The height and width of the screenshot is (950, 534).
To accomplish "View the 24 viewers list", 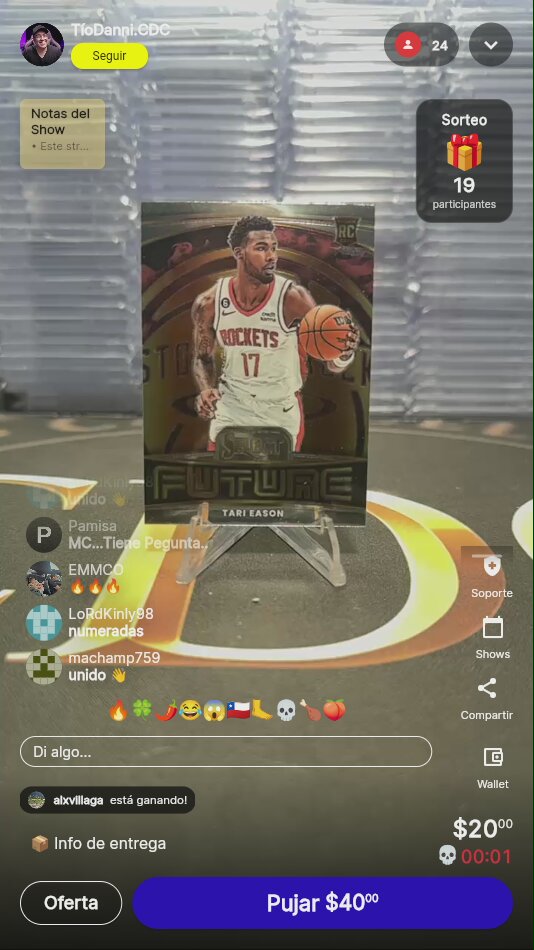I will coord(421,45).
